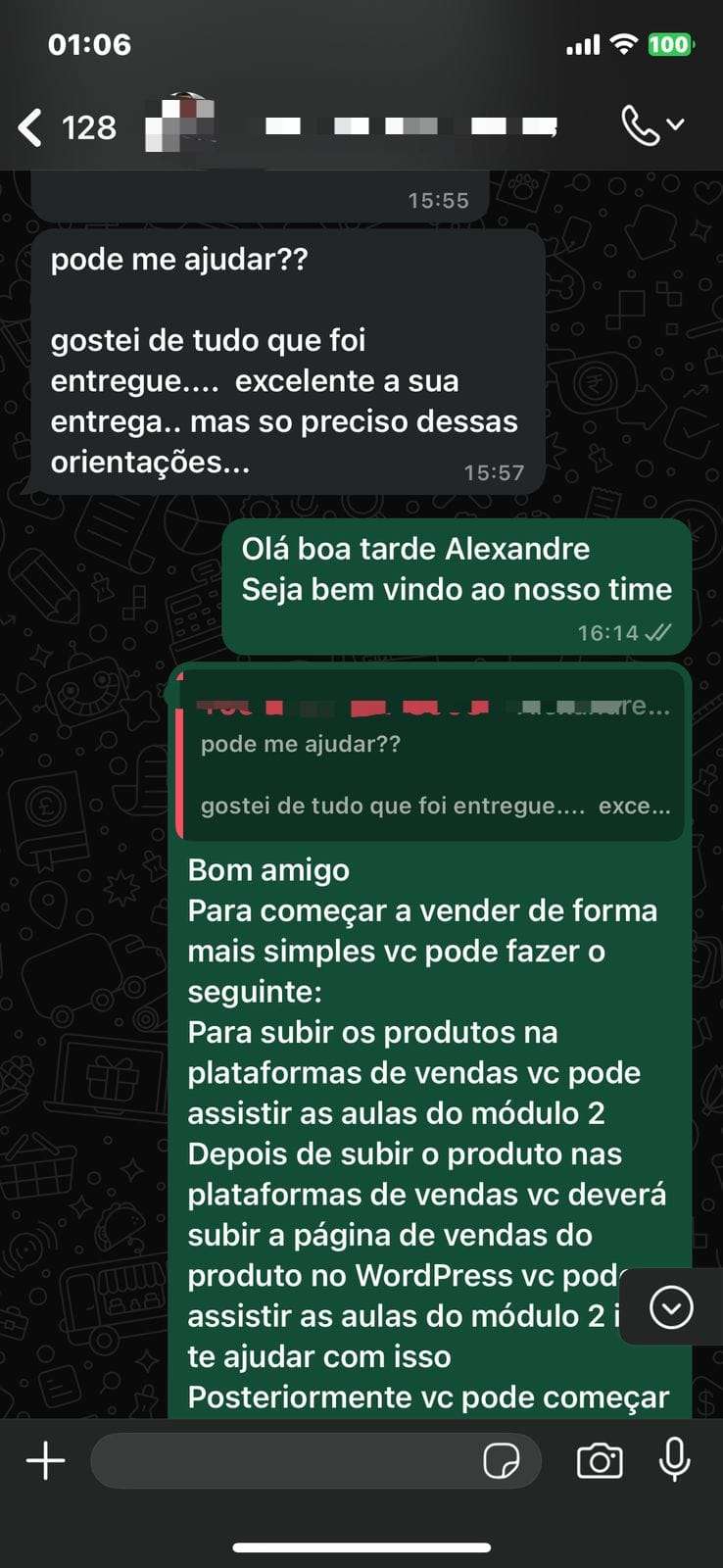Viewport: 723px width, 1568px height.
Task: Tap the Wi-Fi indicator in status bar
Action: (x=626, y=43)
